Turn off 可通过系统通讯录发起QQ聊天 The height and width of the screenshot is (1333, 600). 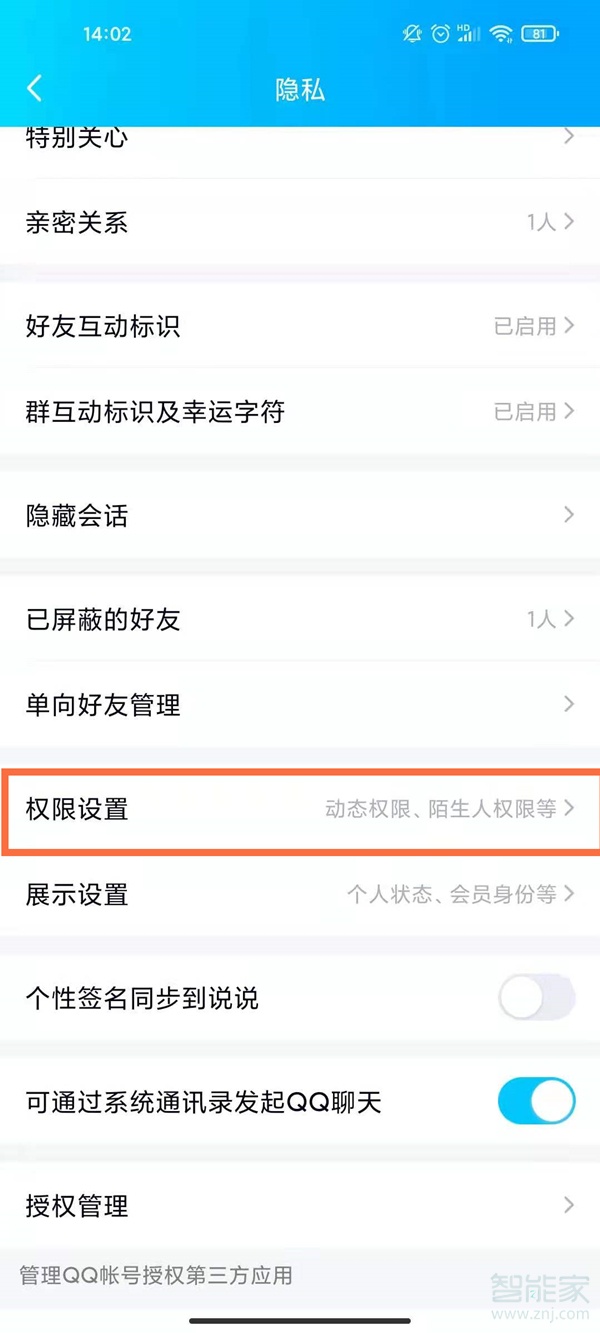click(x=536, y=1102)
